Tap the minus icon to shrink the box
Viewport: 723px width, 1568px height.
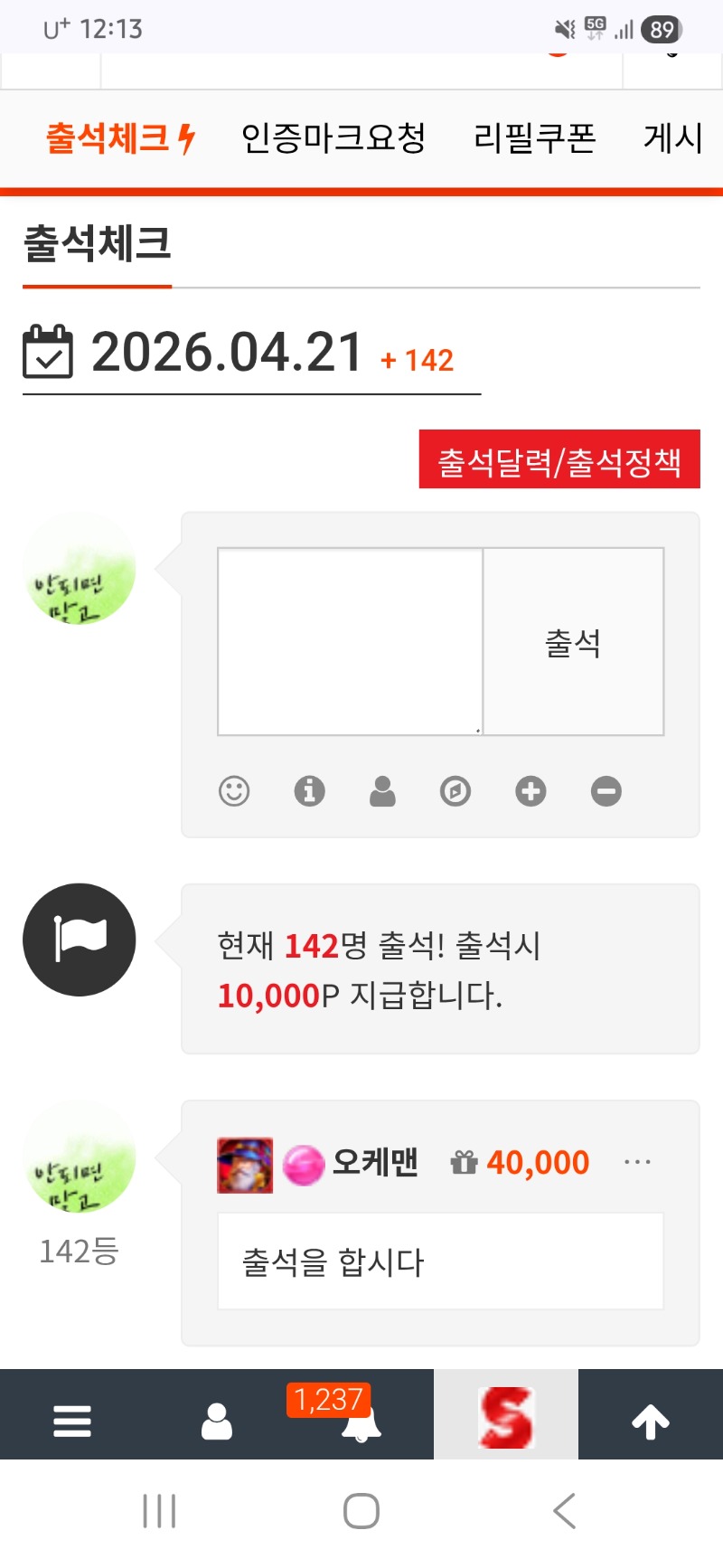point(606,791)
